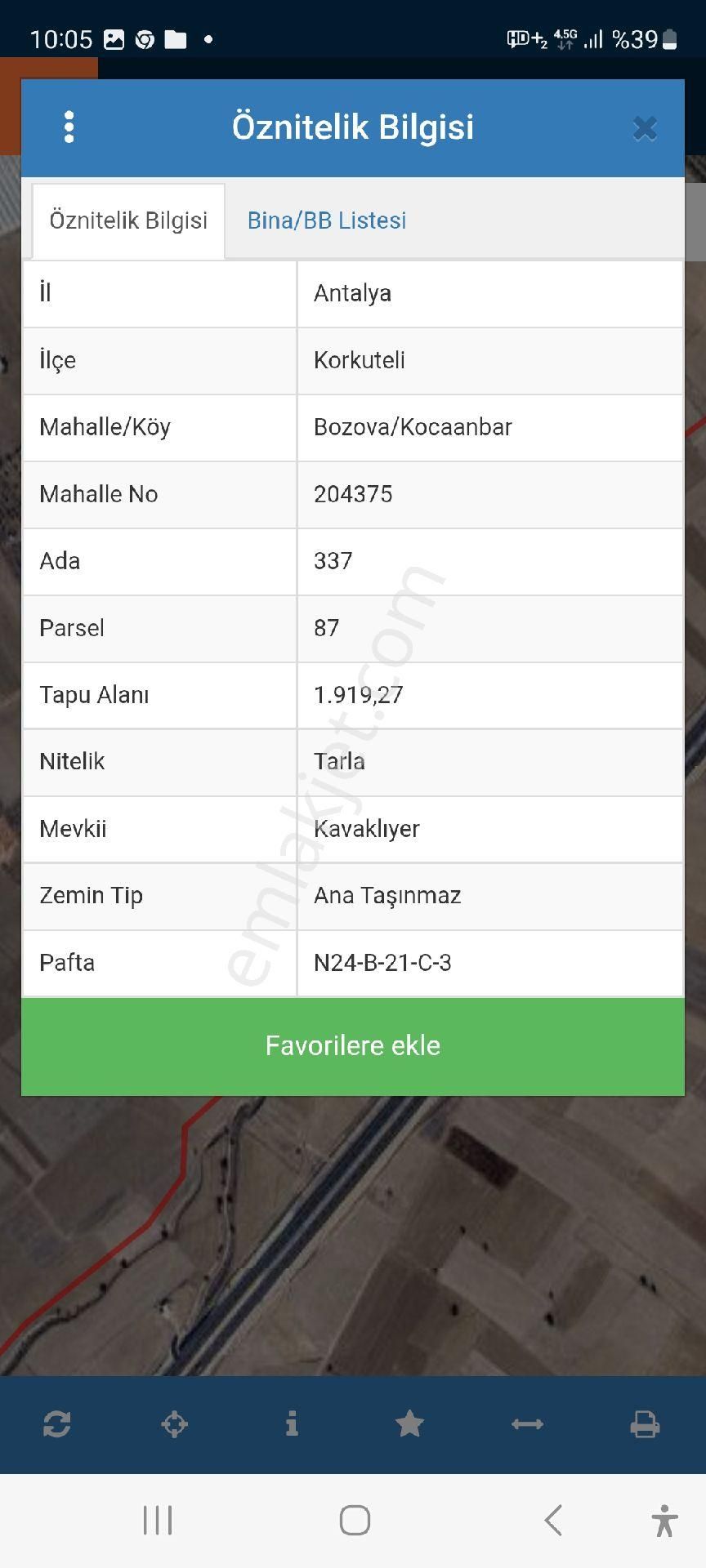The width and height of the screenshot is (706, 1568).
Task: Tap the accessibility shortcut icon
Action: coord(664,1520)
